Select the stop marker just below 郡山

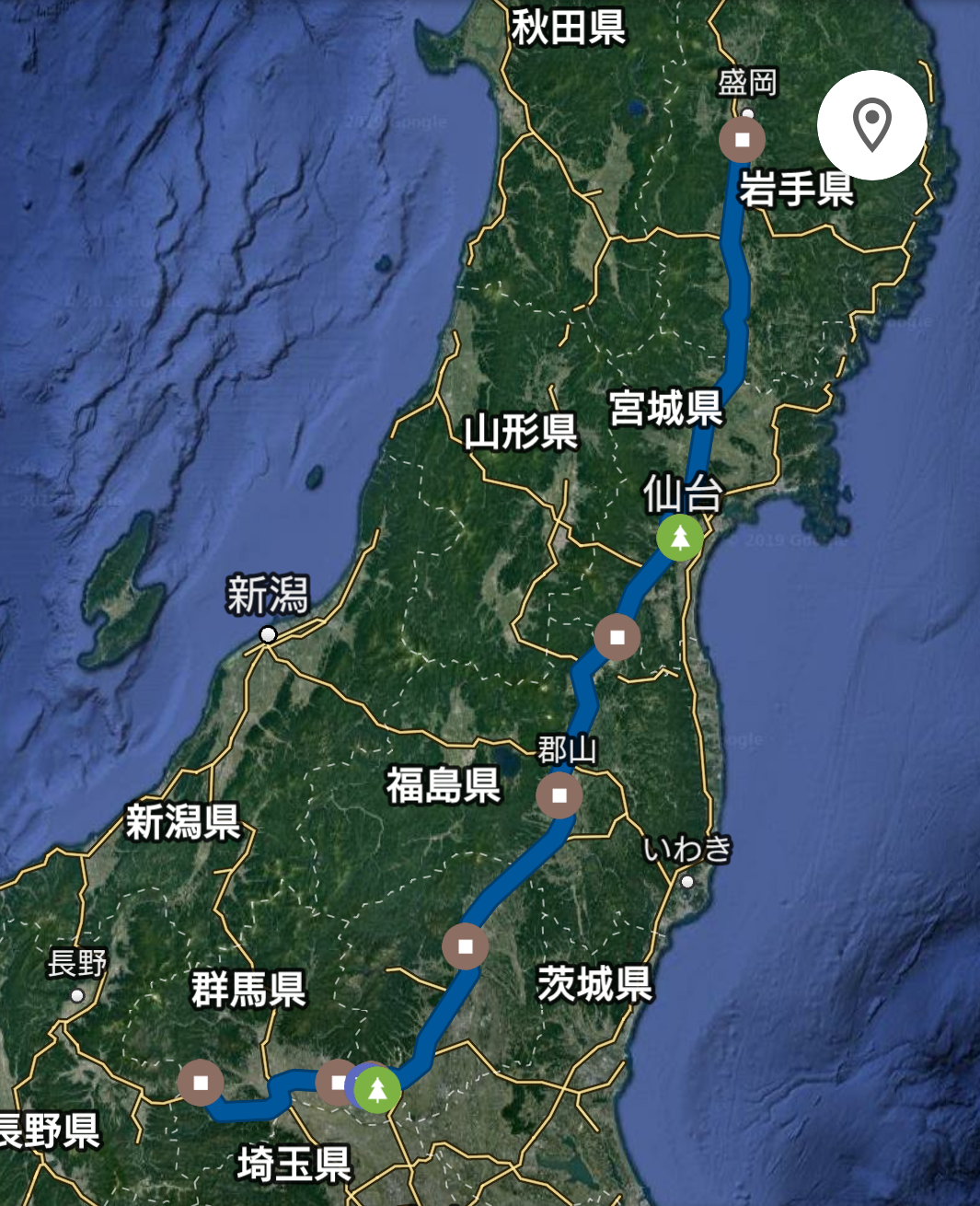[x=559, y=794]
